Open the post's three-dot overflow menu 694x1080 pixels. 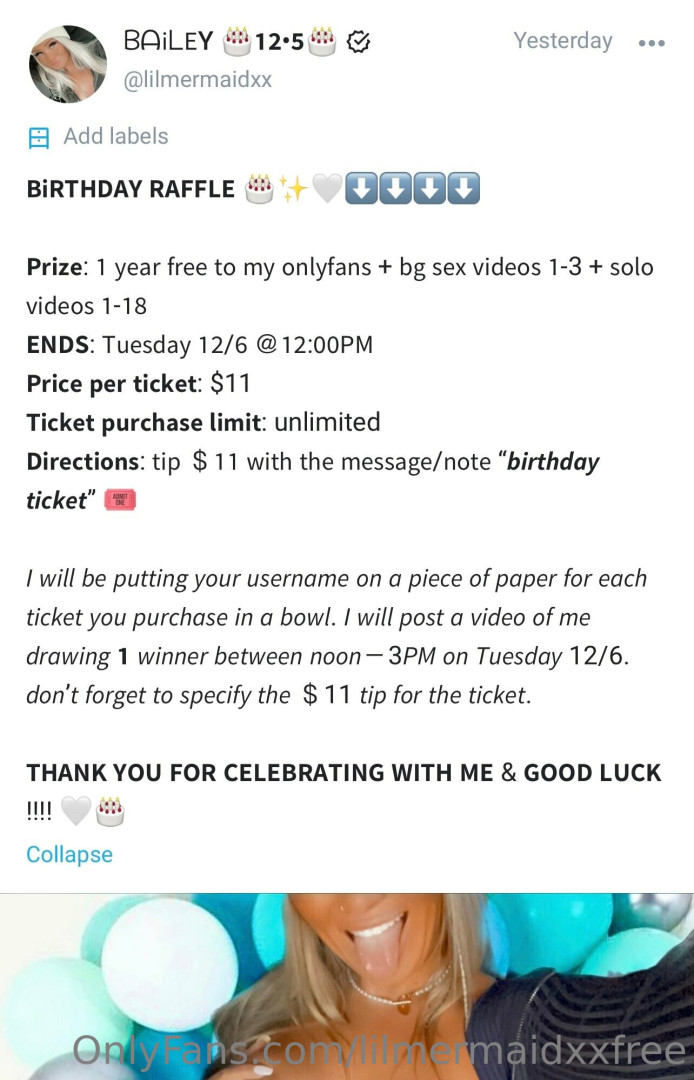pyautogui.click(x=651, y=43)
